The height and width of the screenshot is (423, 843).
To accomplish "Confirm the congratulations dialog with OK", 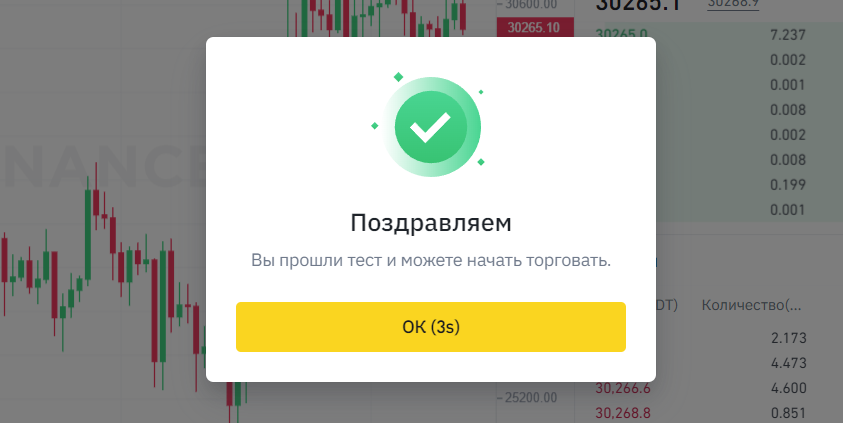I will pyautogui.click(x=430, y=327).
